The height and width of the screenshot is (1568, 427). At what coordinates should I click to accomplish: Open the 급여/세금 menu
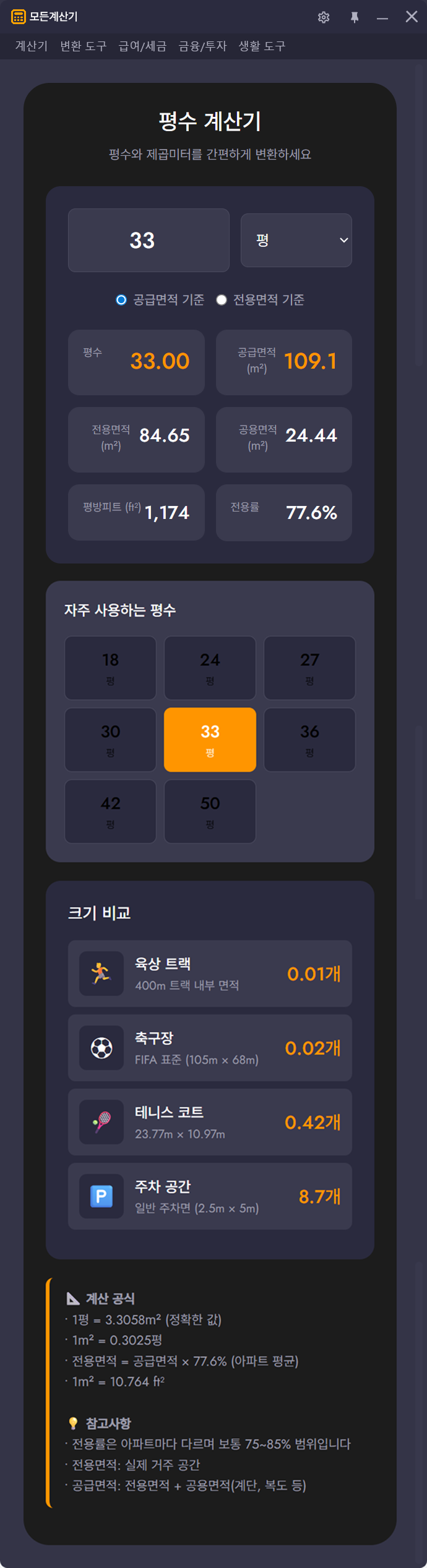tap(142, 46)
